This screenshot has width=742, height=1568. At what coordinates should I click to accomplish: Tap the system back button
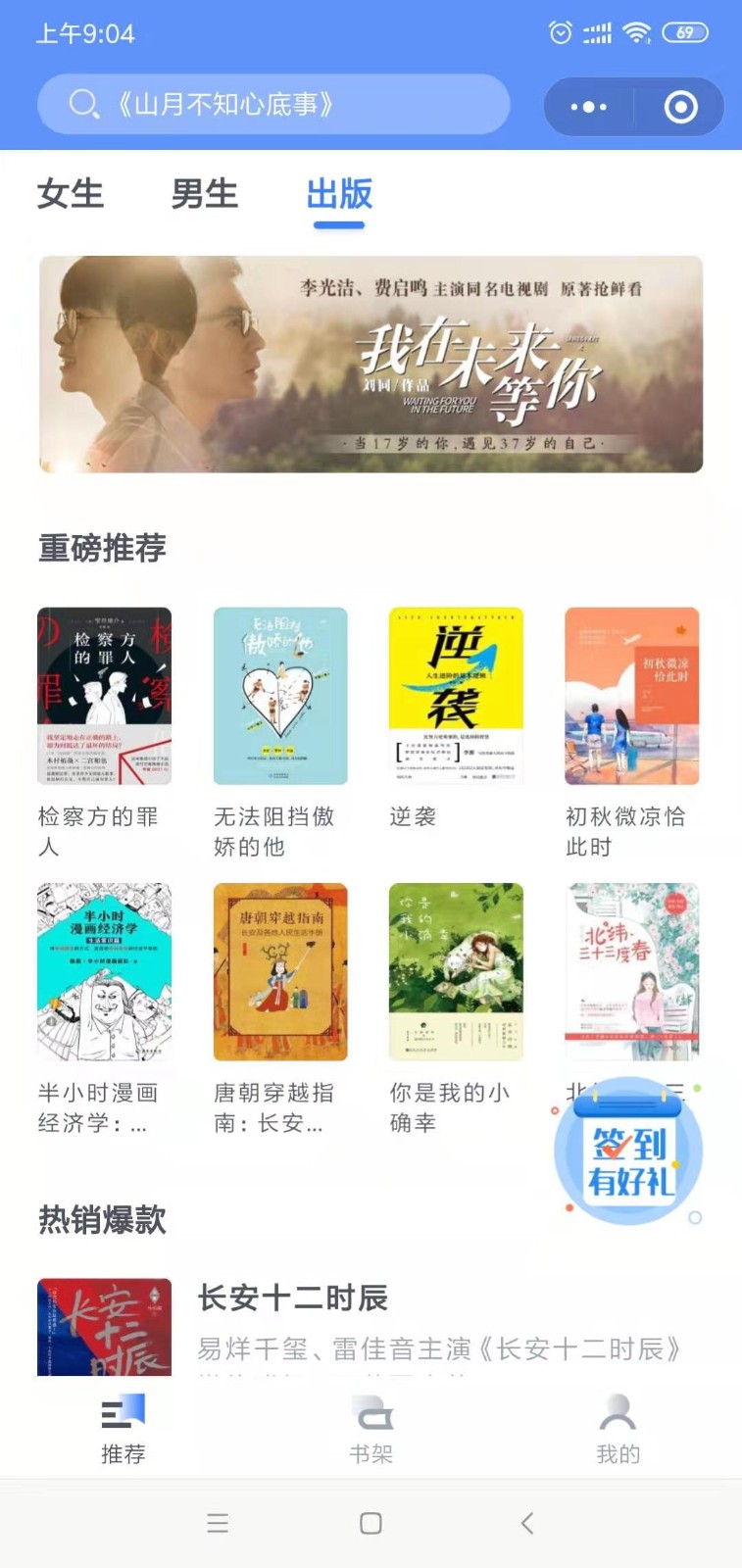[526, 1523]
